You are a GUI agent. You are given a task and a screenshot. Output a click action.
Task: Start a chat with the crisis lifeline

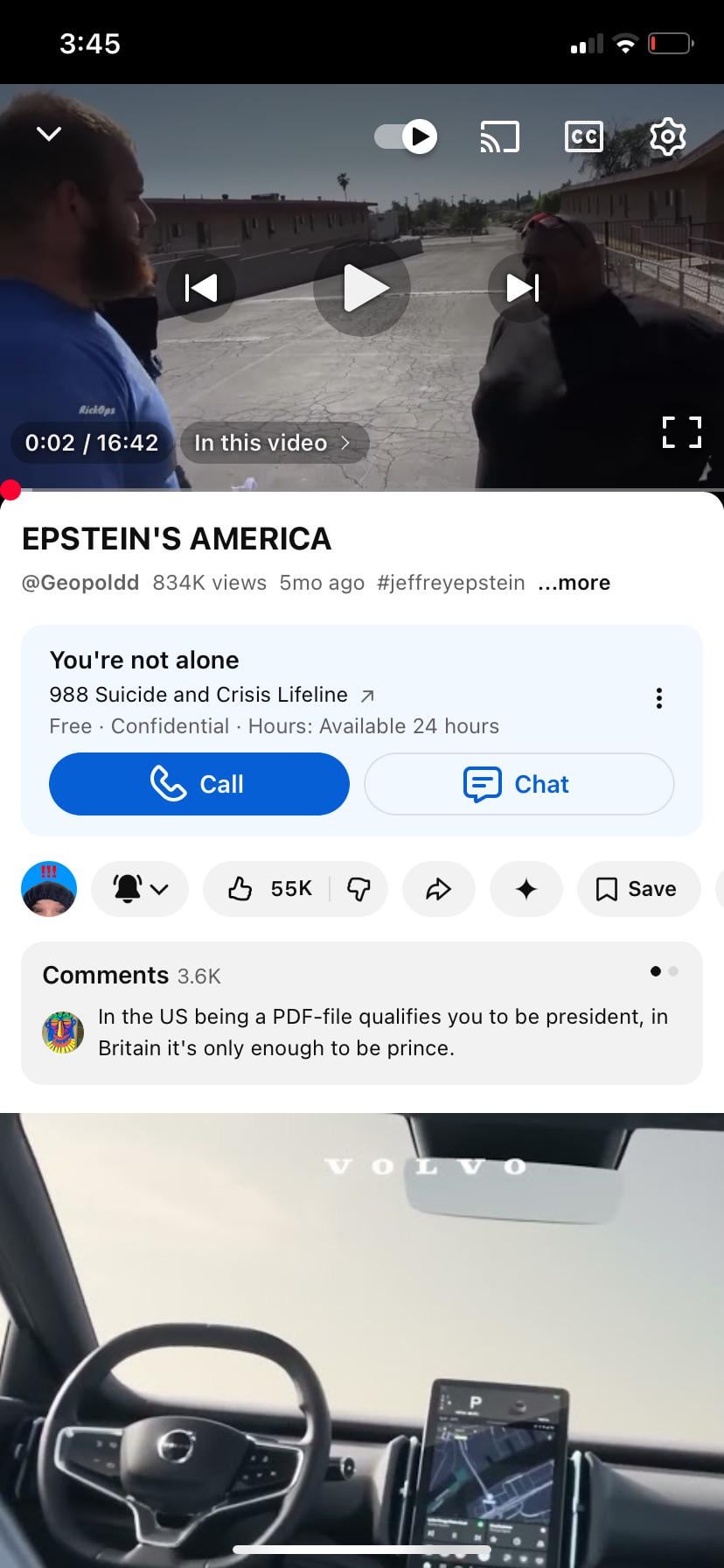coord(519,784)
